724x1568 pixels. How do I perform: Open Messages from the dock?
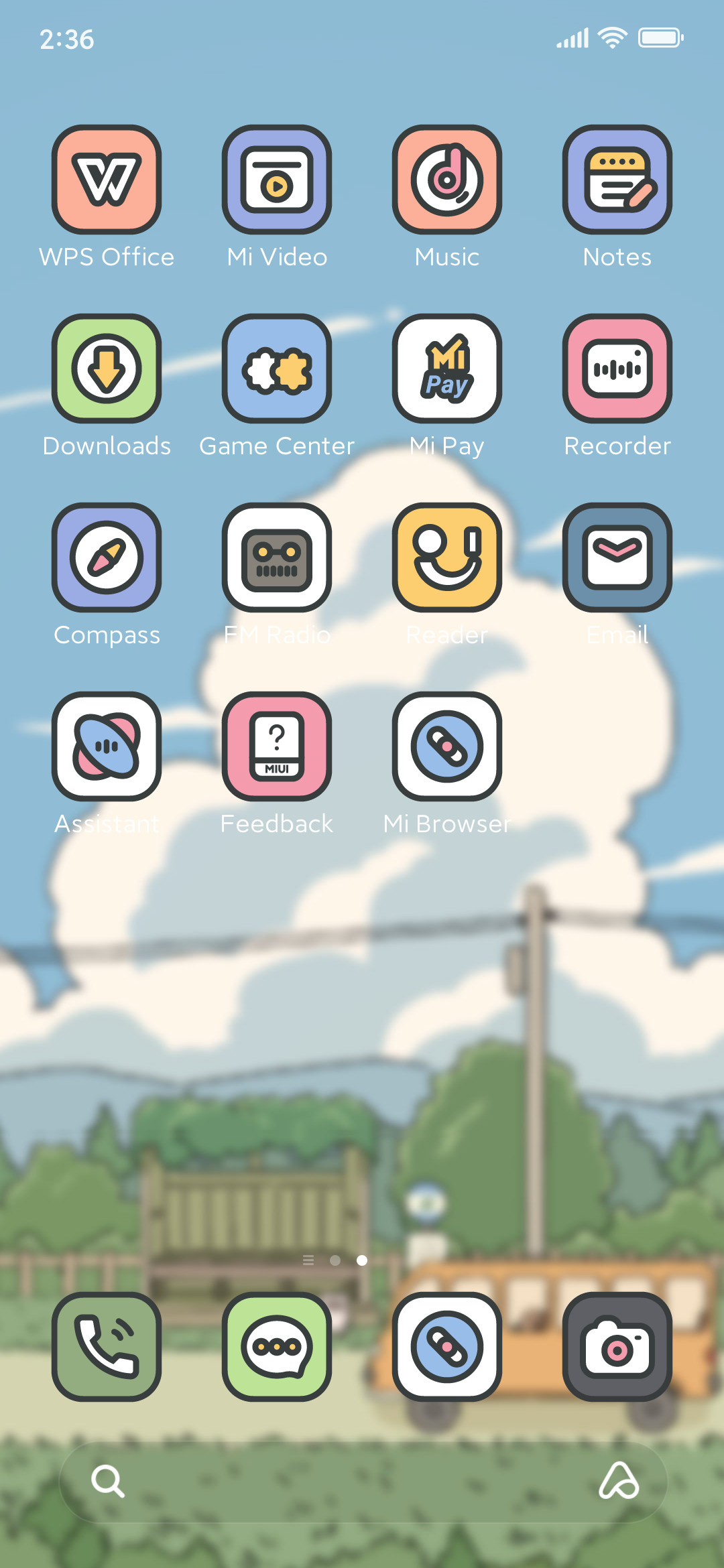(x=277, y=1346)
